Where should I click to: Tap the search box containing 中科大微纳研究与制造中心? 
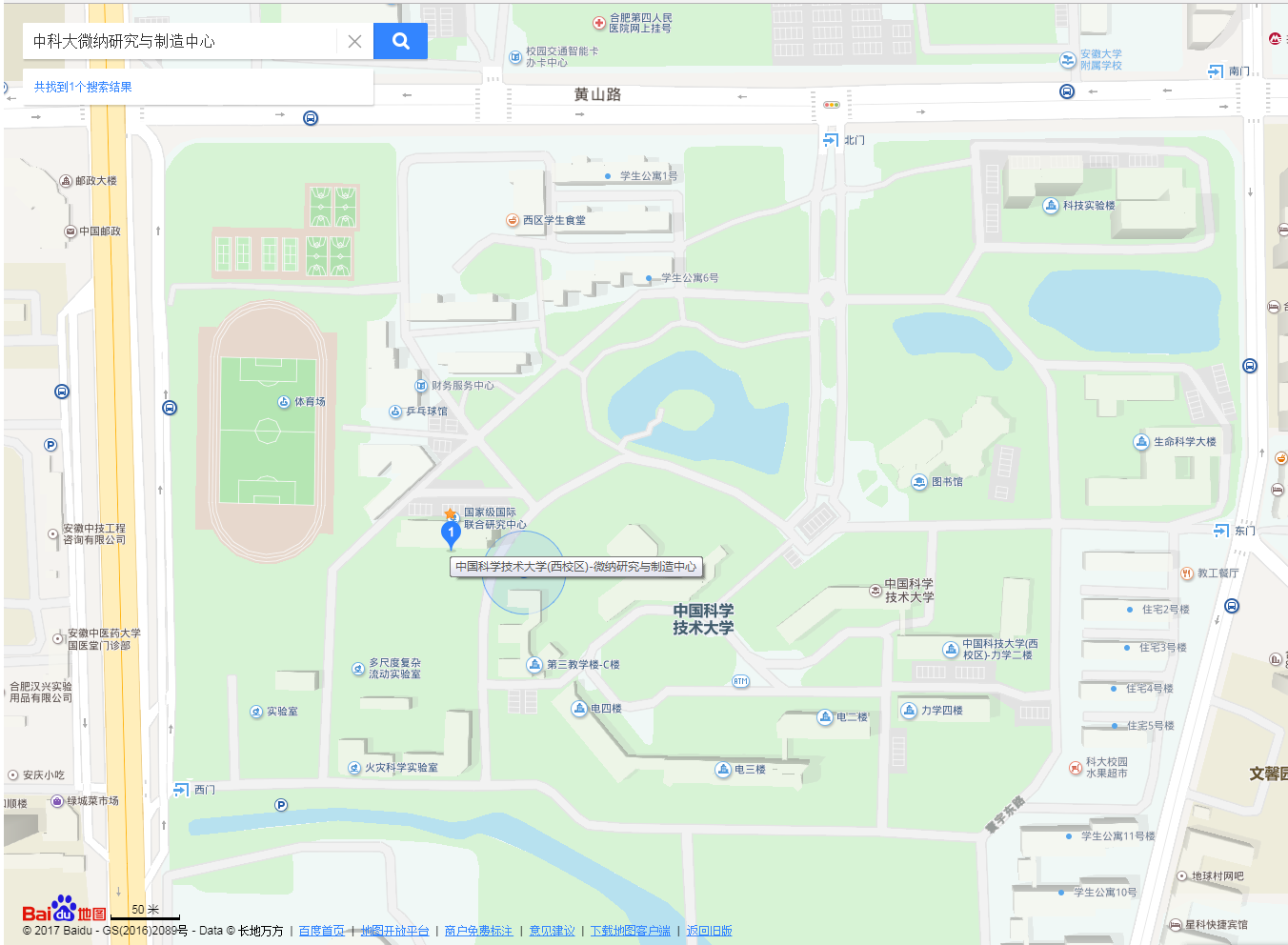click(181, 41)
